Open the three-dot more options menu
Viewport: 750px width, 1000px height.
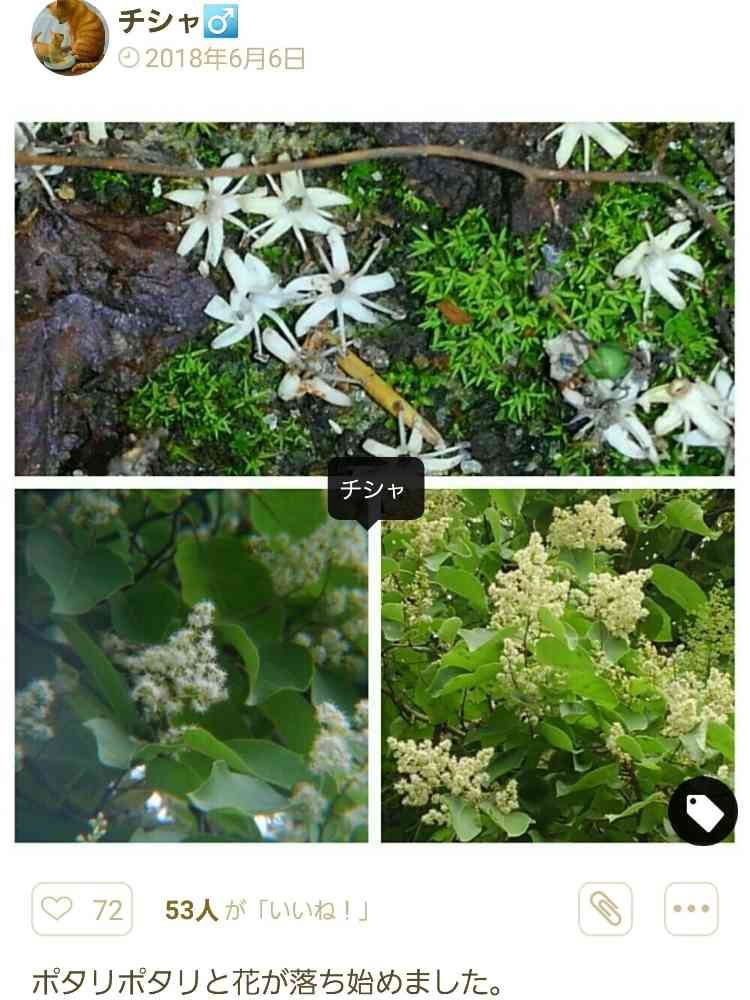pyautogui.click(x=691, y=909)
